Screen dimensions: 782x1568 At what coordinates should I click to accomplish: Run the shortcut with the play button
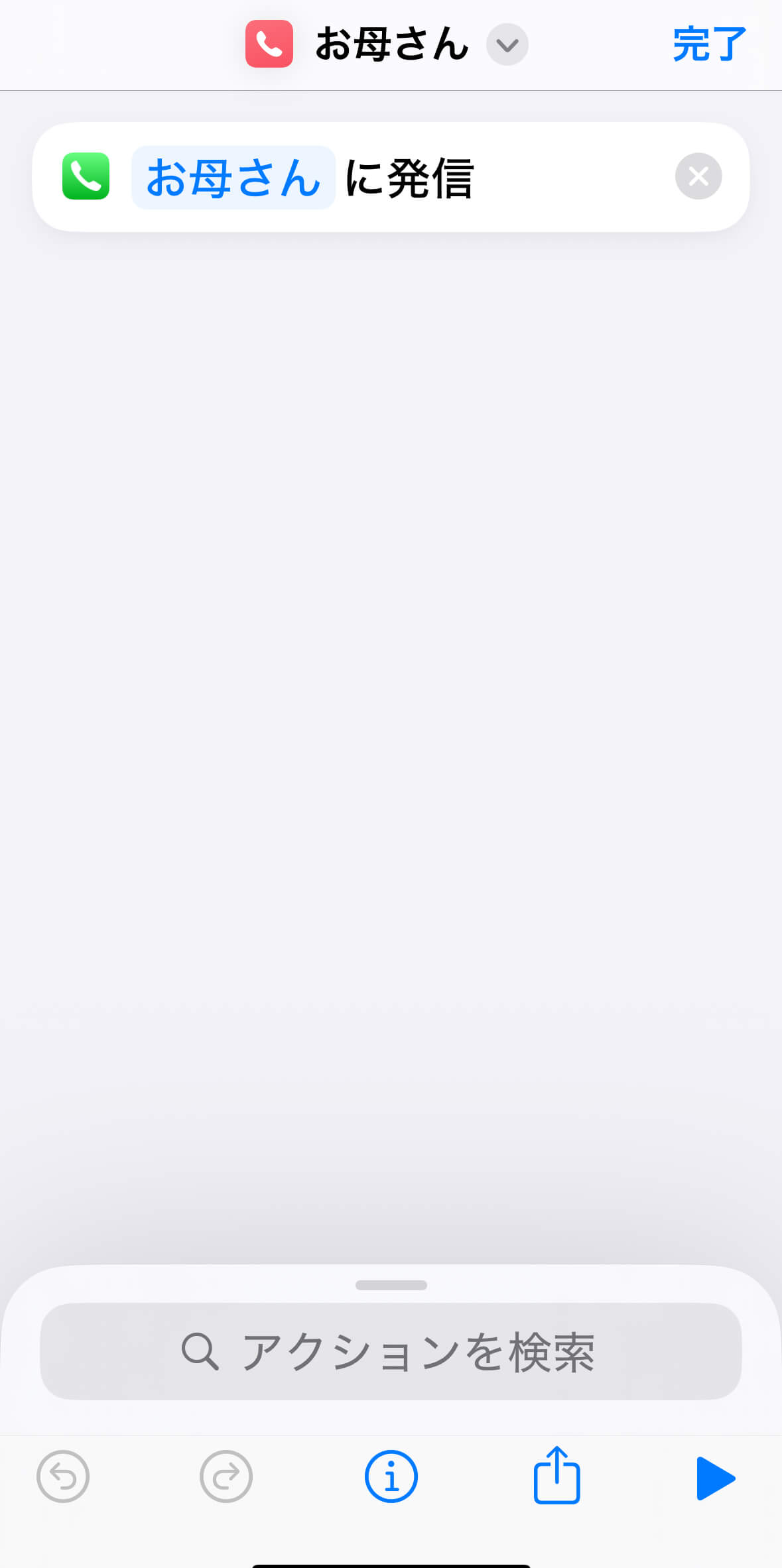coord(716,1478)
